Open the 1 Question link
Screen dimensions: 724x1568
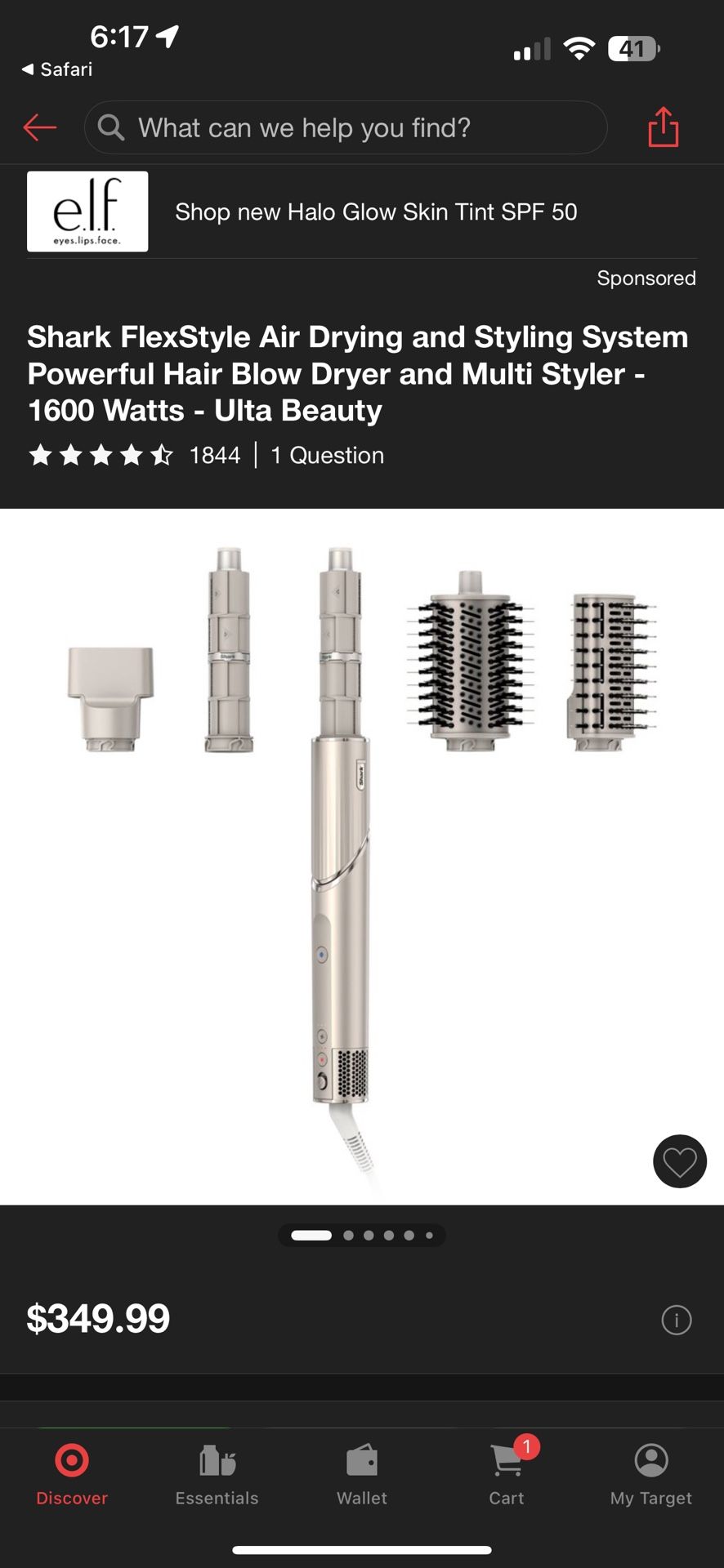tap(327, 455)
